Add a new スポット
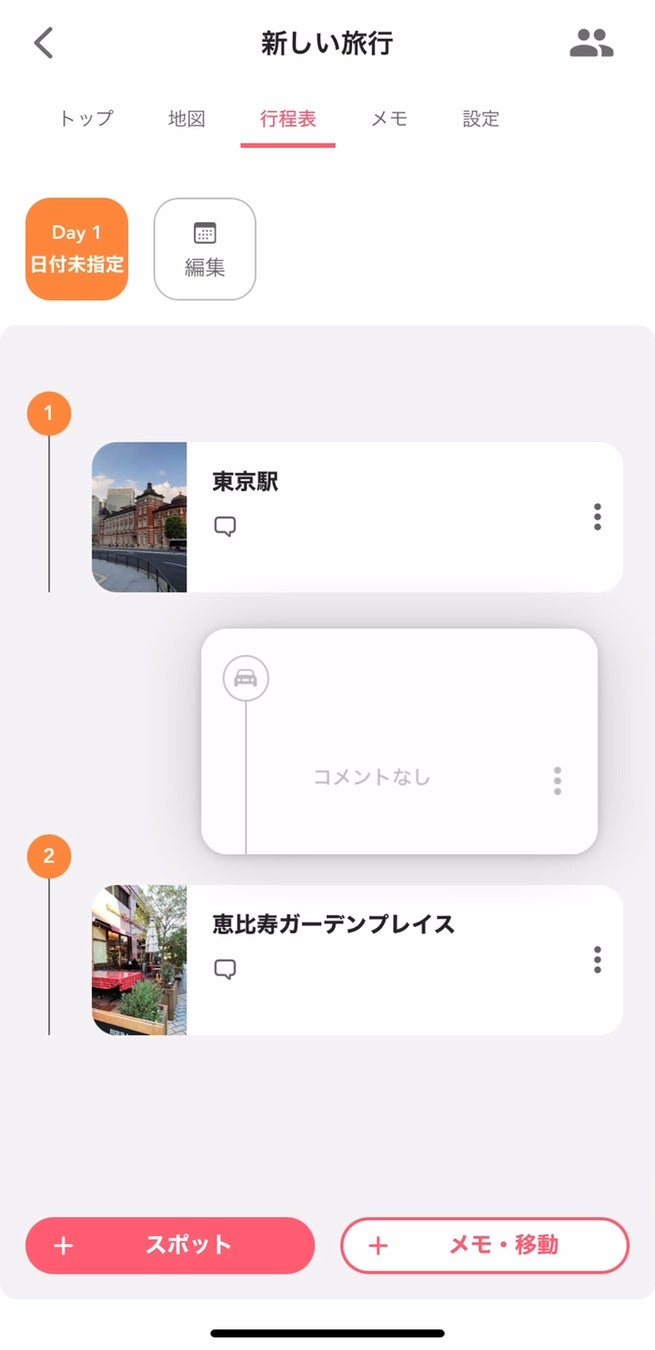 (x=170, y=1245)
